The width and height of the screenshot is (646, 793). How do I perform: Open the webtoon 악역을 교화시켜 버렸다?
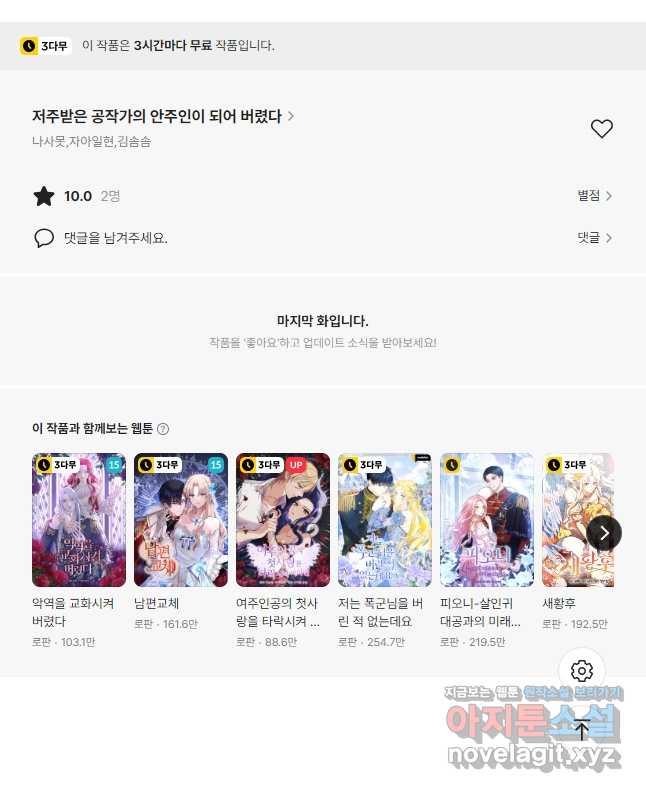(79, 520)
